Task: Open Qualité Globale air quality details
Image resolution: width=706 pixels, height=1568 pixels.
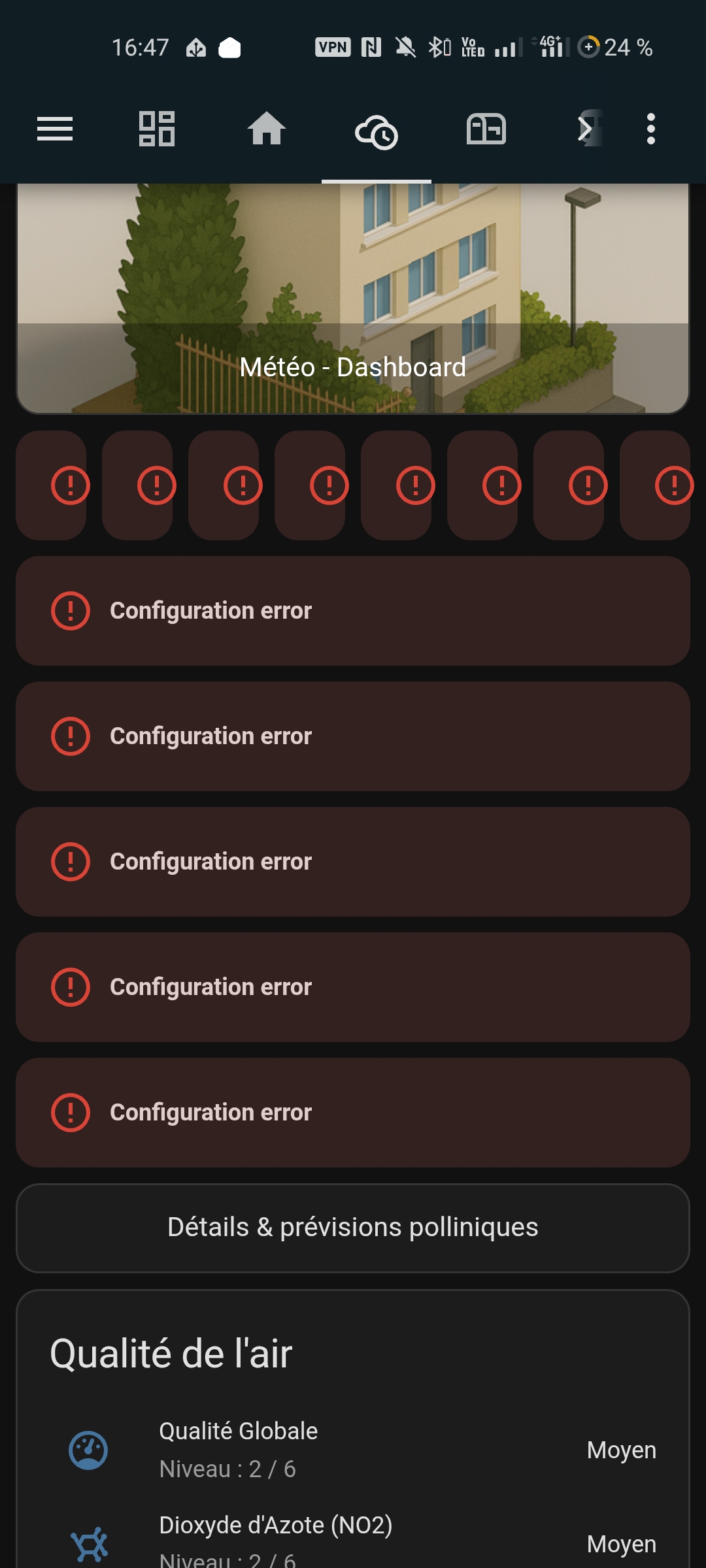Action: (353, 1450)
